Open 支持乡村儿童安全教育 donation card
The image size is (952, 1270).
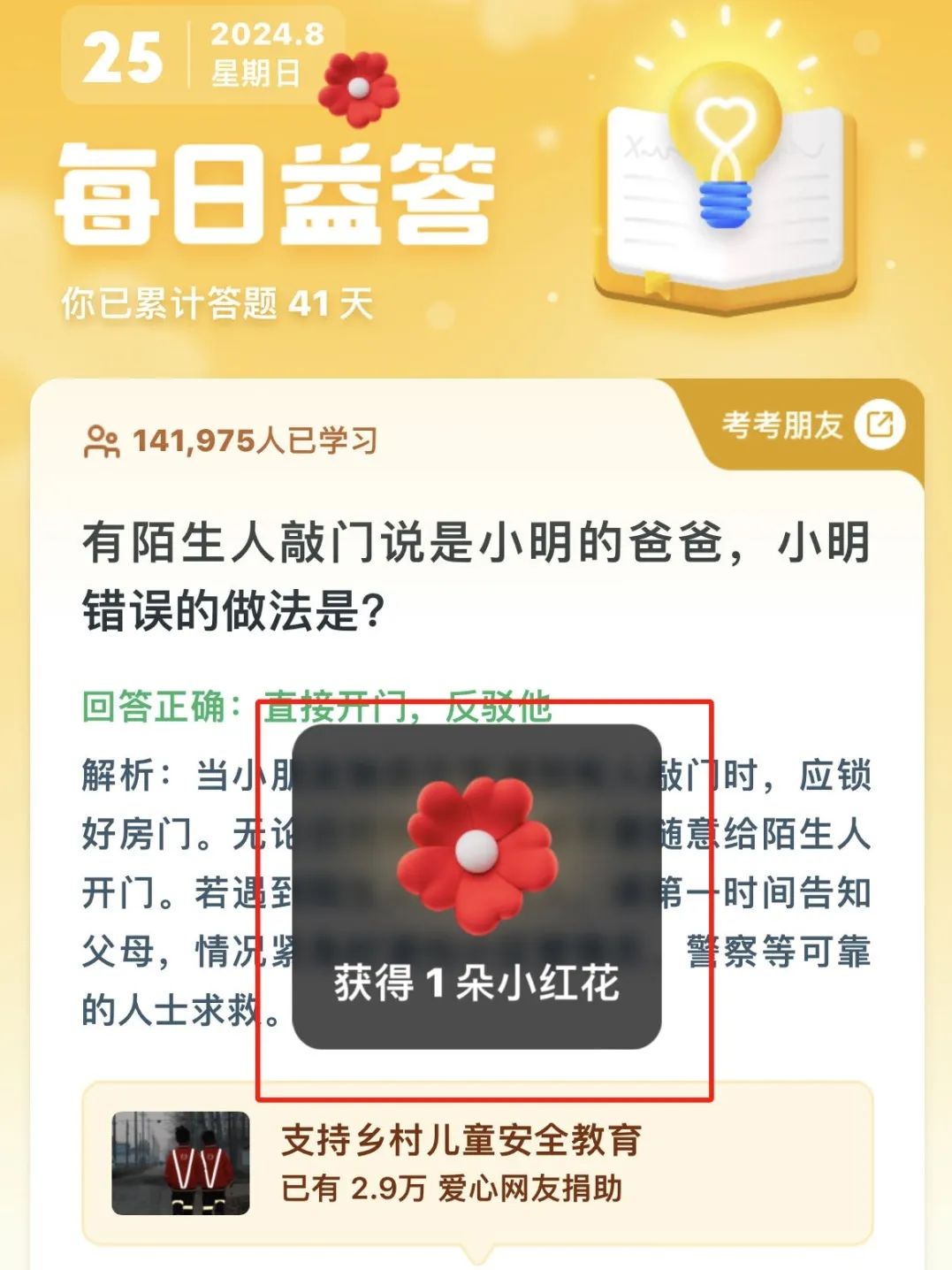point(476,1162)
